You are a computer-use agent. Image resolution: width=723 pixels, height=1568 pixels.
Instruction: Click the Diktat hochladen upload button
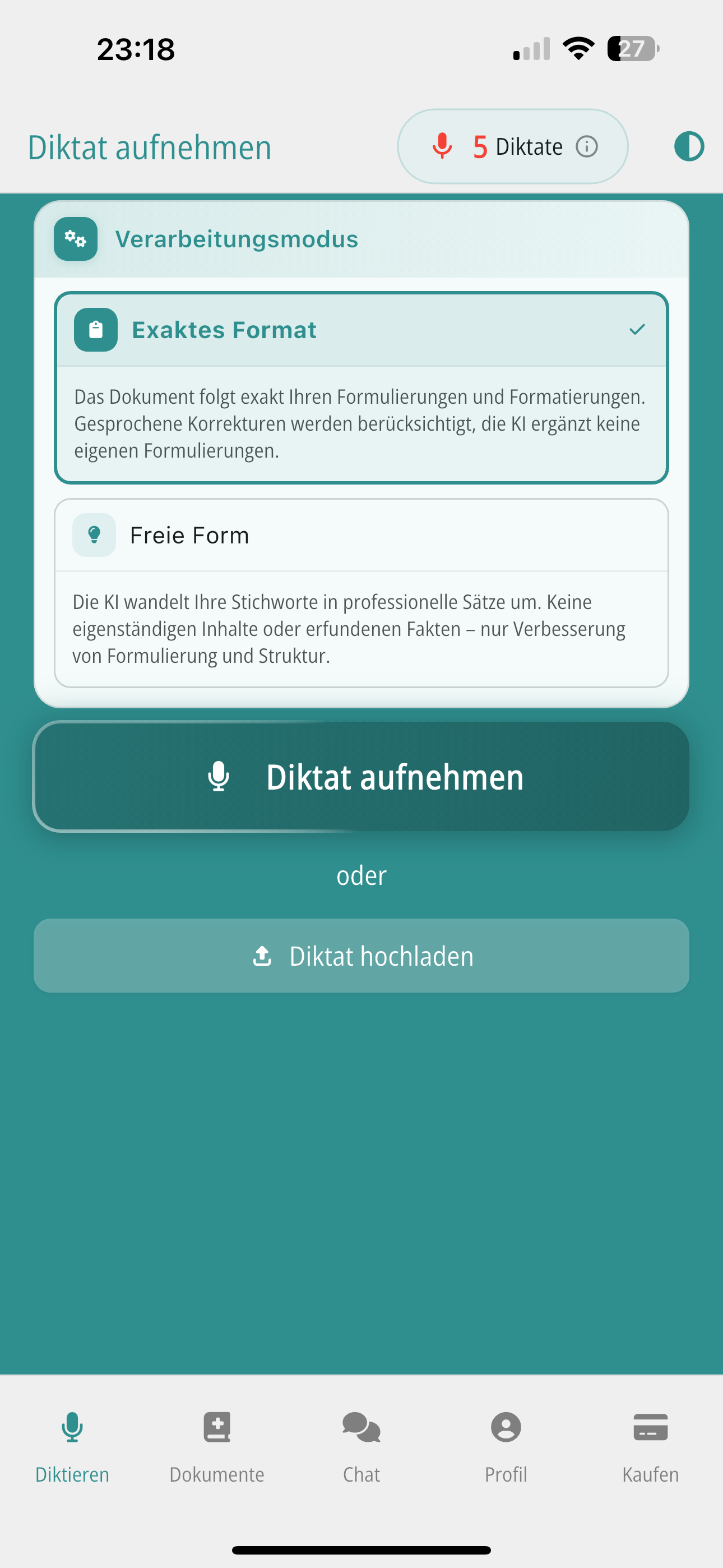[x=361, y=956]
